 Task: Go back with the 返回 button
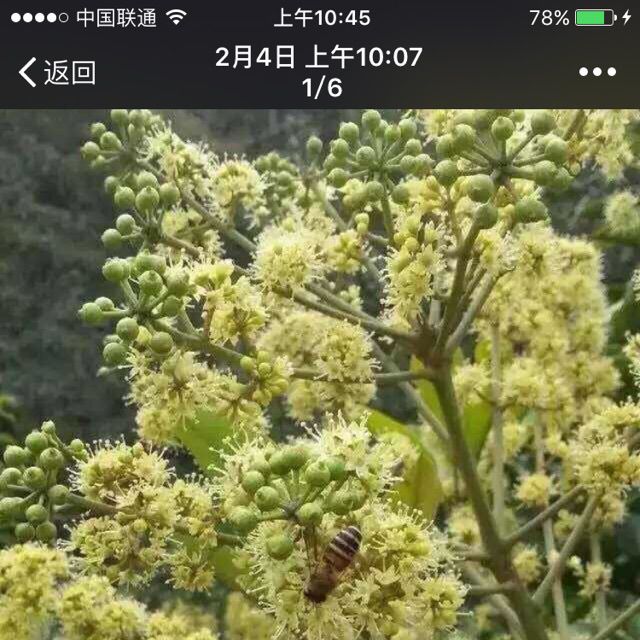[57, 72]
